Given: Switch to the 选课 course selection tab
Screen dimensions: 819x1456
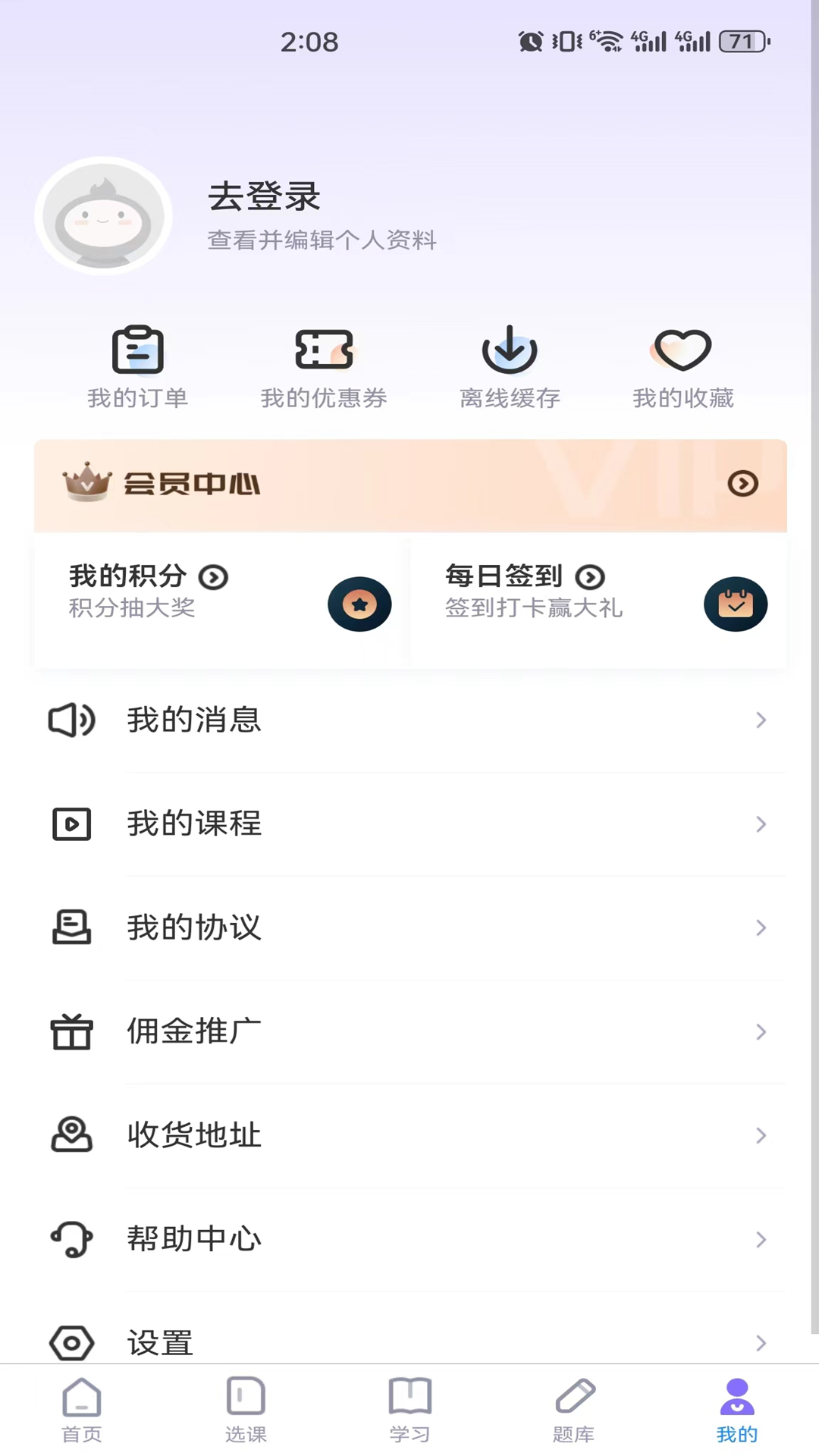Looking at the screenshot, I should coord(246,1410).
